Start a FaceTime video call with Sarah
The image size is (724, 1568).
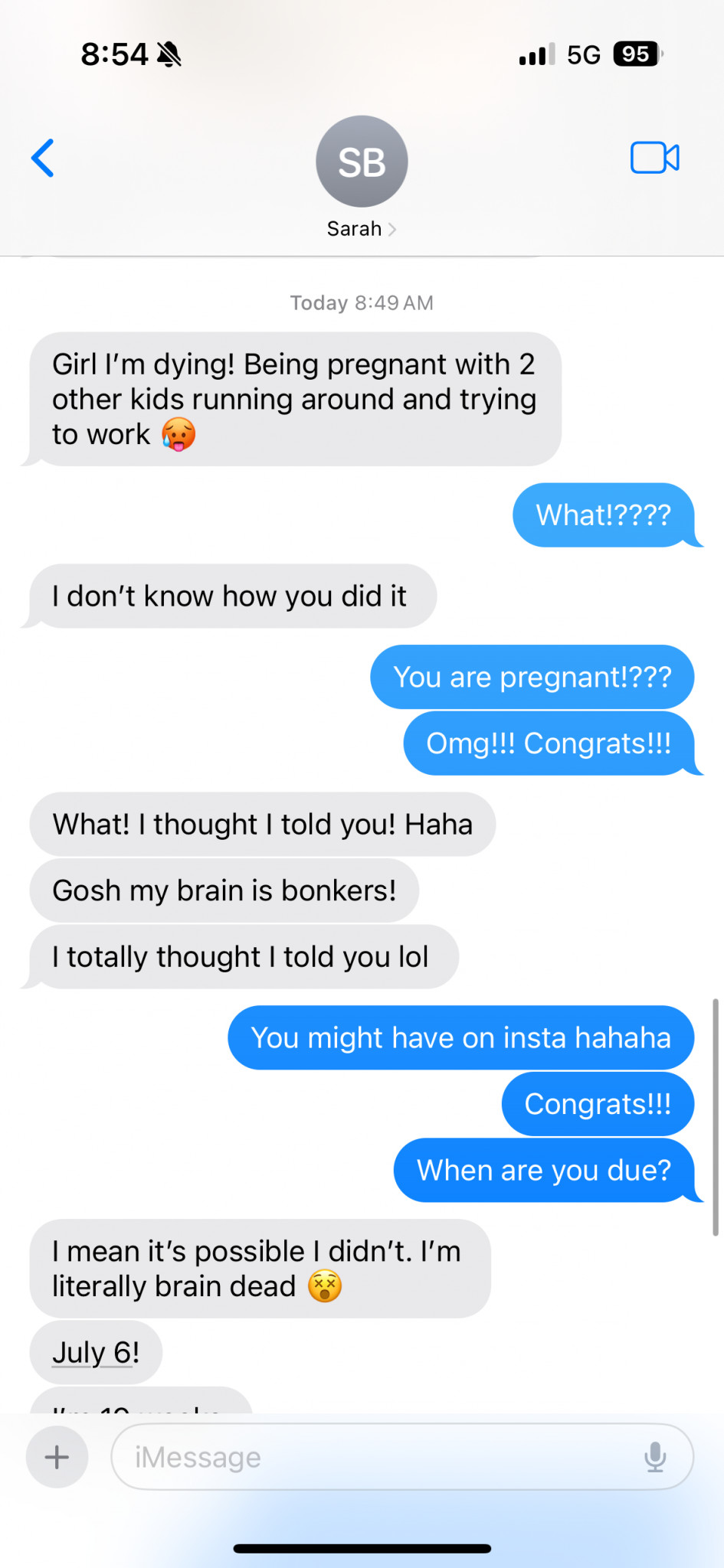[x=654, y=158]
